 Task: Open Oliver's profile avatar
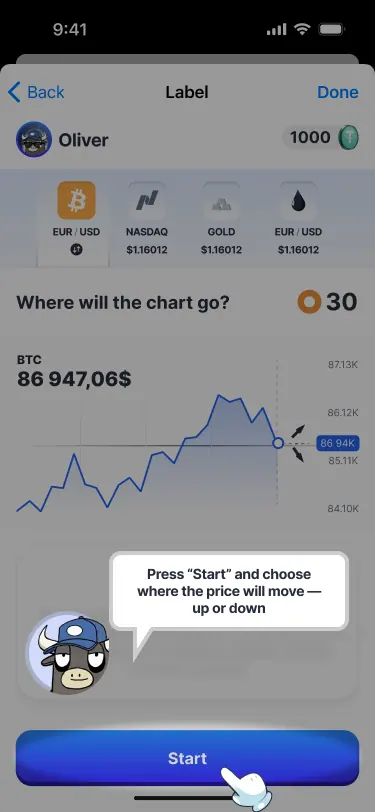click(x=34, y=139)
